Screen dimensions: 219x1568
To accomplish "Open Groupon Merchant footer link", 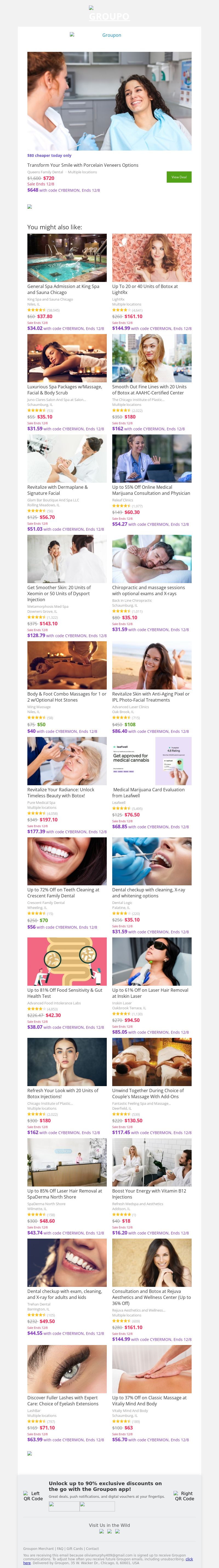I will (38, 1549).
